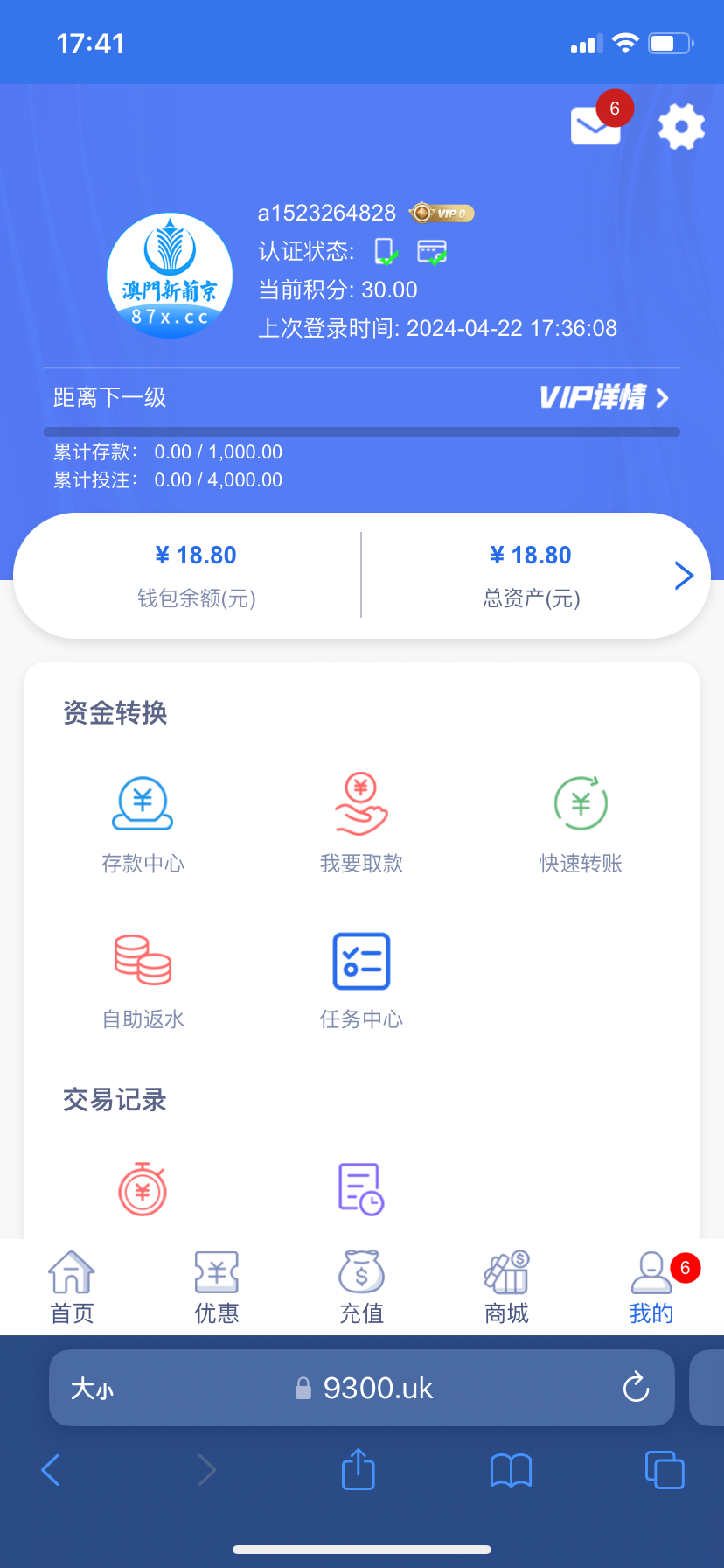Switch to the 优惠 promotions tab
The height and width of the screenshot is (1568, 724).
(217, 1287)
